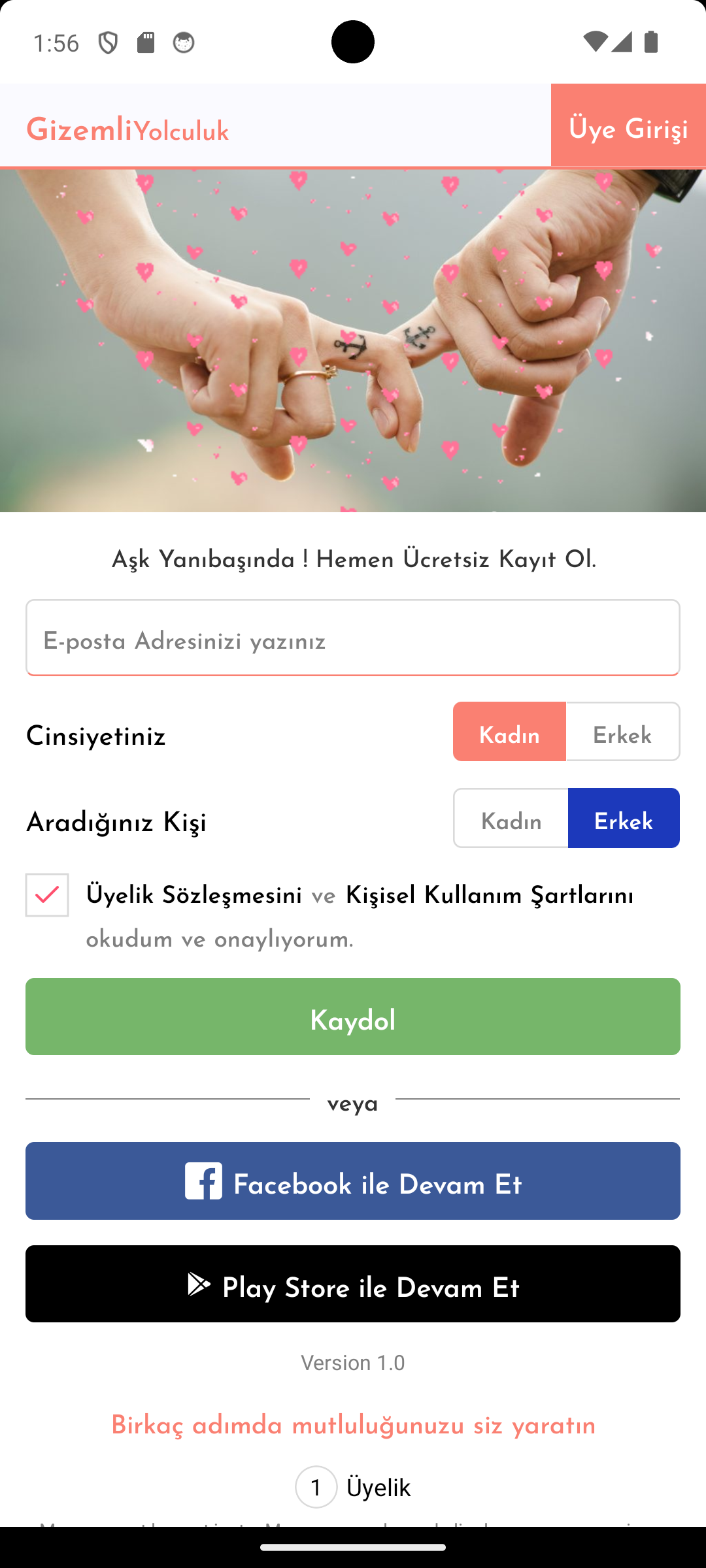Select Kadın for Cinsiyetiniz
Screen dimensions: 706x1568
pos(509,732)
